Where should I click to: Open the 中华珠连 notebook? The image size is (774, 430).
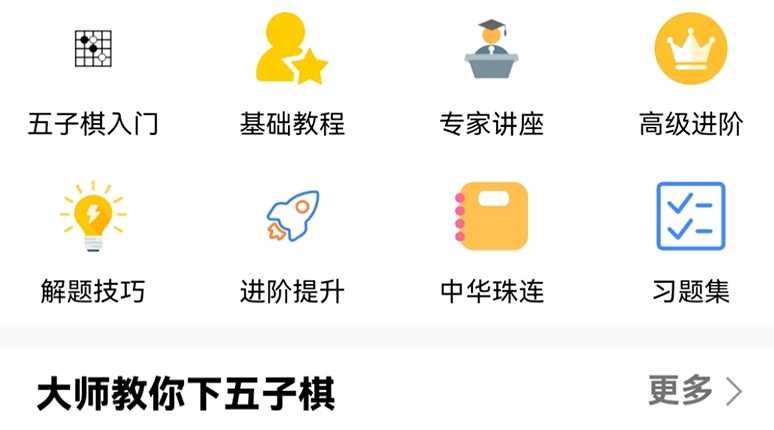[x=491, y=217]
